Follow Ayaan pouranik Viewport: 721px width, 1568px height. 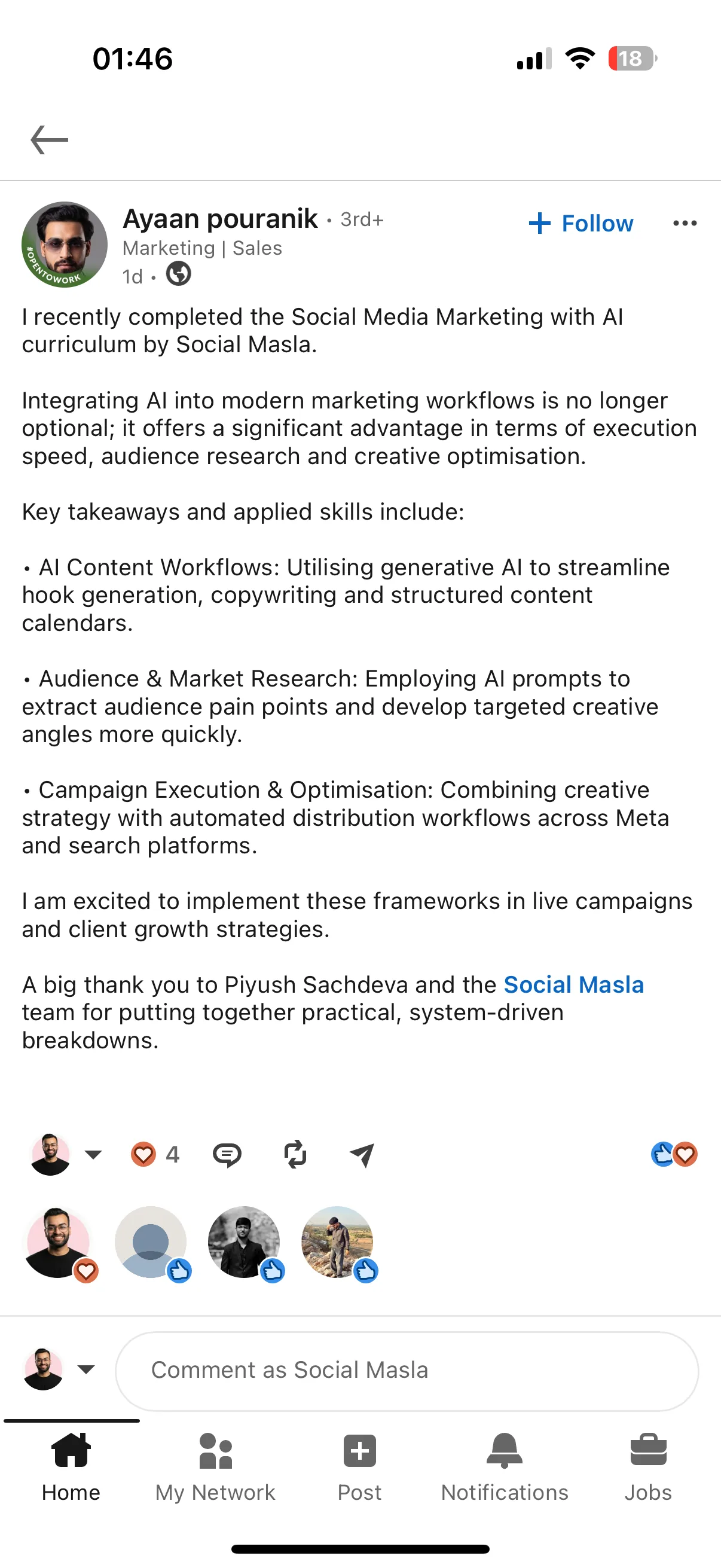click(x=581, y=224)
